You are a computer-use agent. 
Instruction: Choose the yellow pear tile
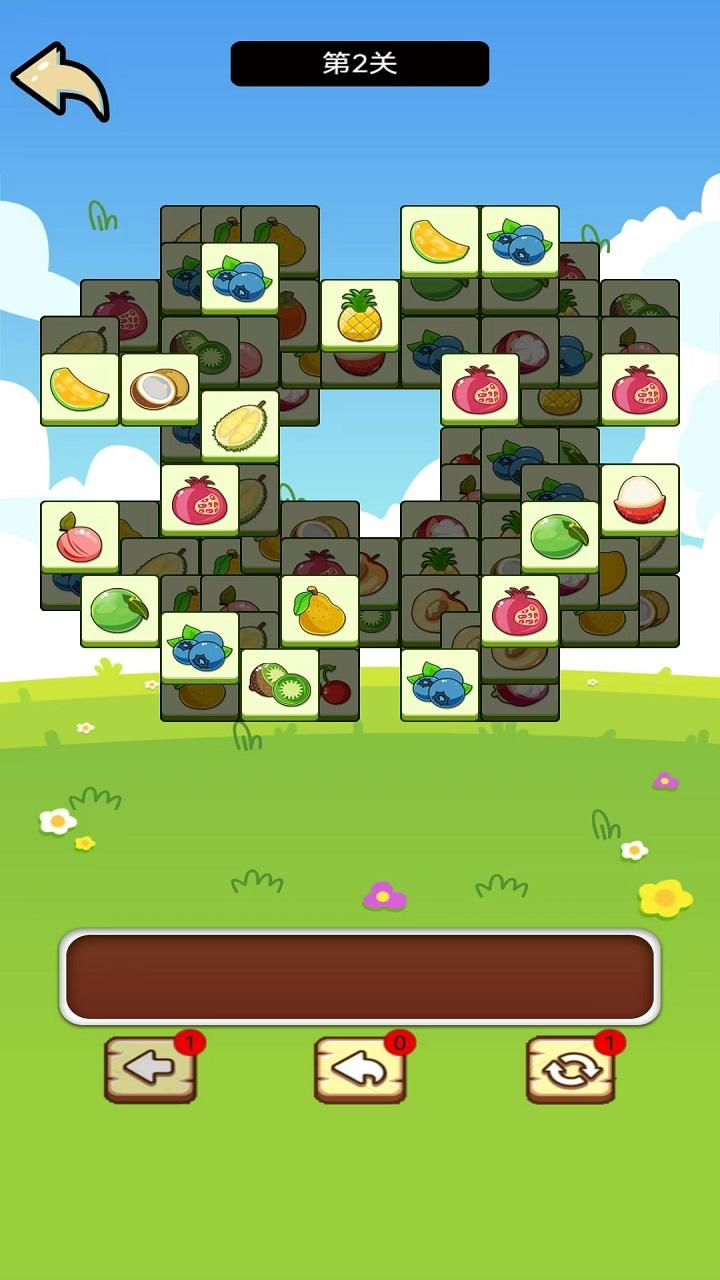320,611
